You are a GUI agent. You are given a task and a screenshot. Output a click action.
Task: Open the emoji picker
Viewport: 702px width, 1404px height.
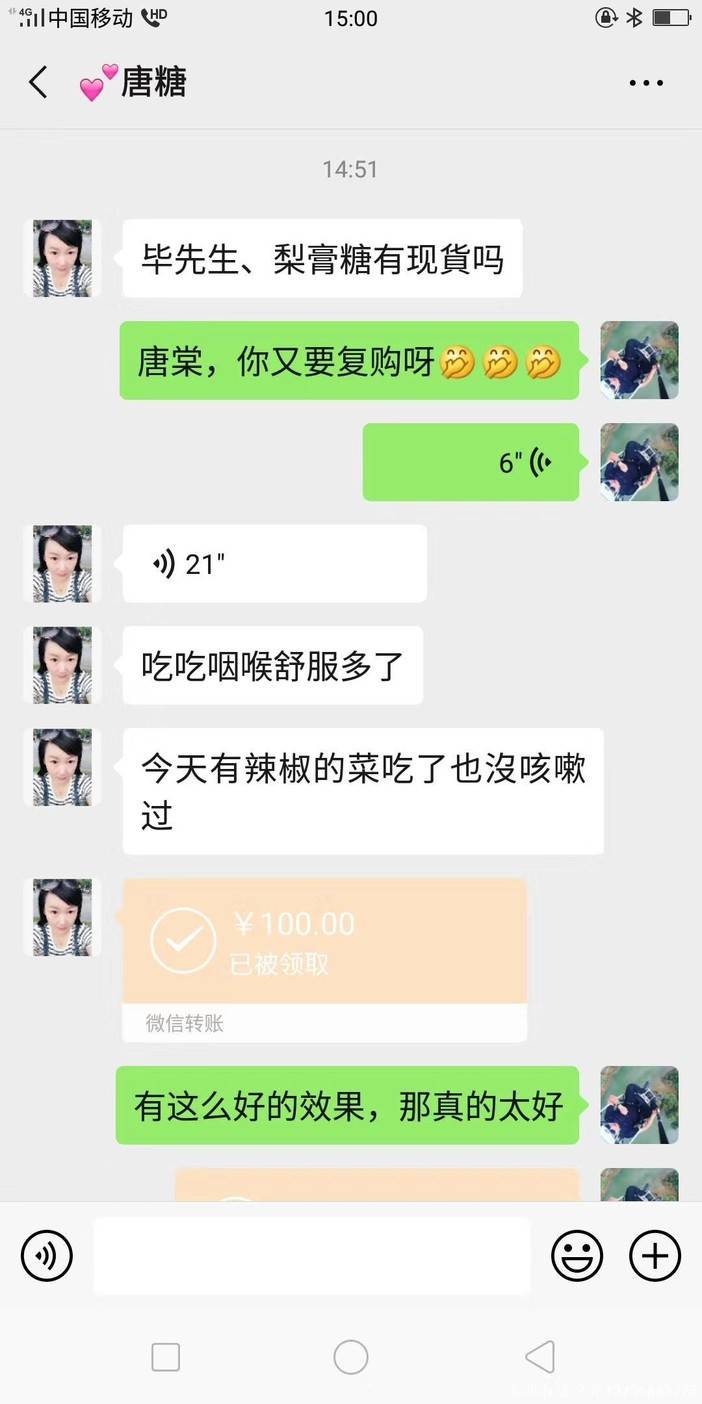pyautogui.click(x=577, y=1255)
